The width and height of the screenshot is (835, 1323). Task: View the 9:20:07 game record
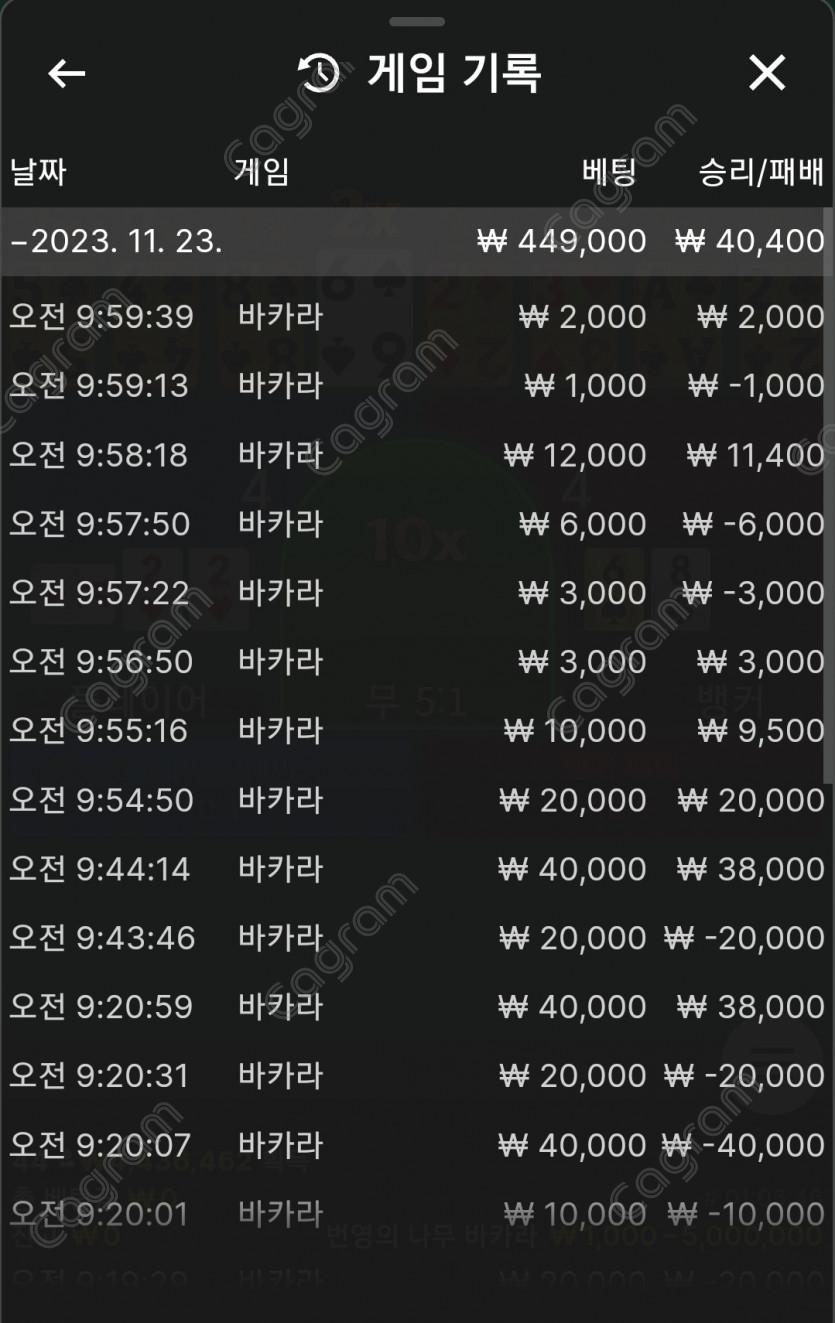[x=415, y=1145]
